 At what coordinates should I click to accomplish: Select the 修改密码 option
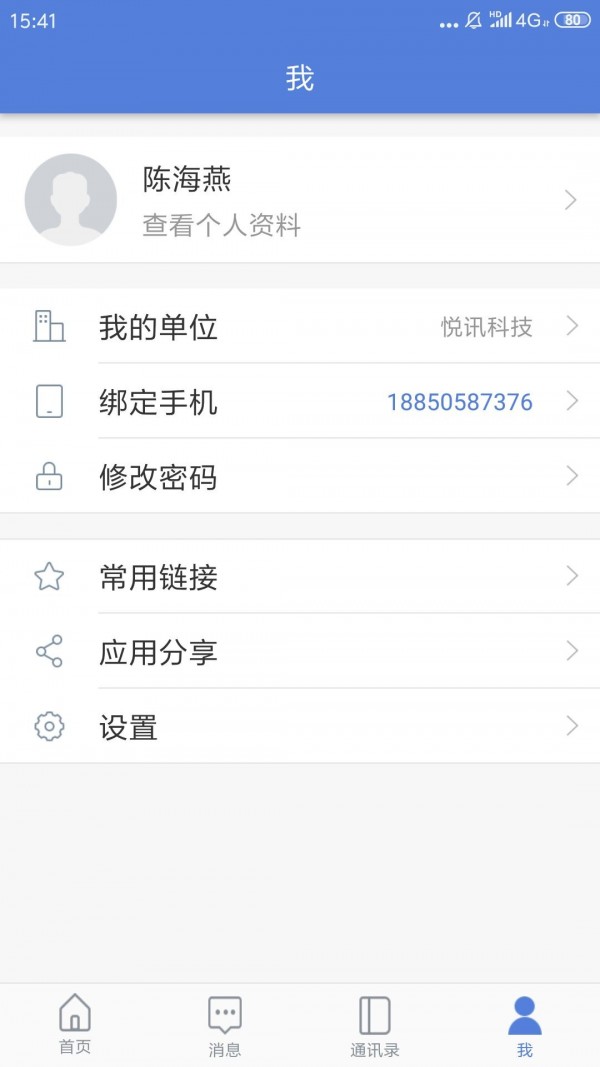click(x=300, y=477)
